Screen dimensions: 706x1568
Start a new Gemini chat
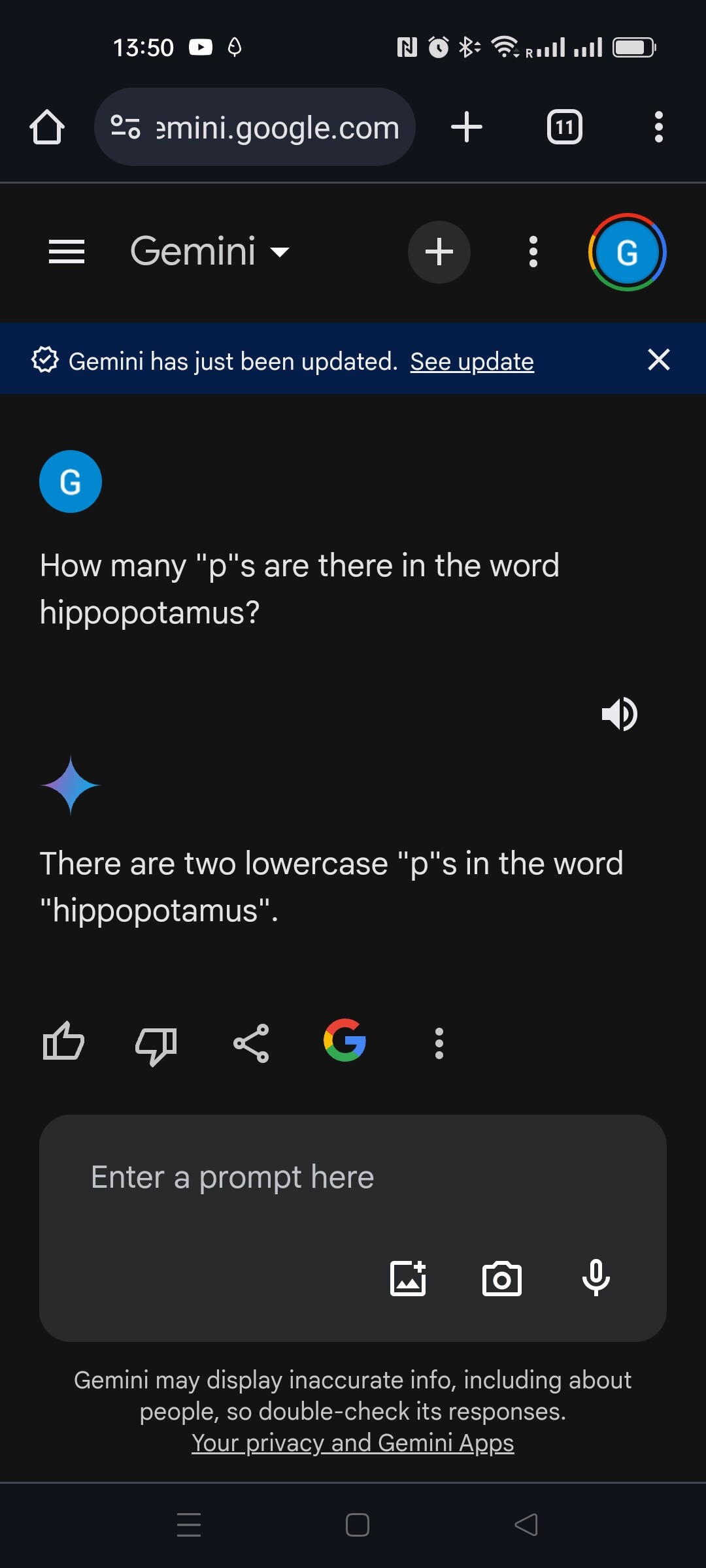[439, 252]
